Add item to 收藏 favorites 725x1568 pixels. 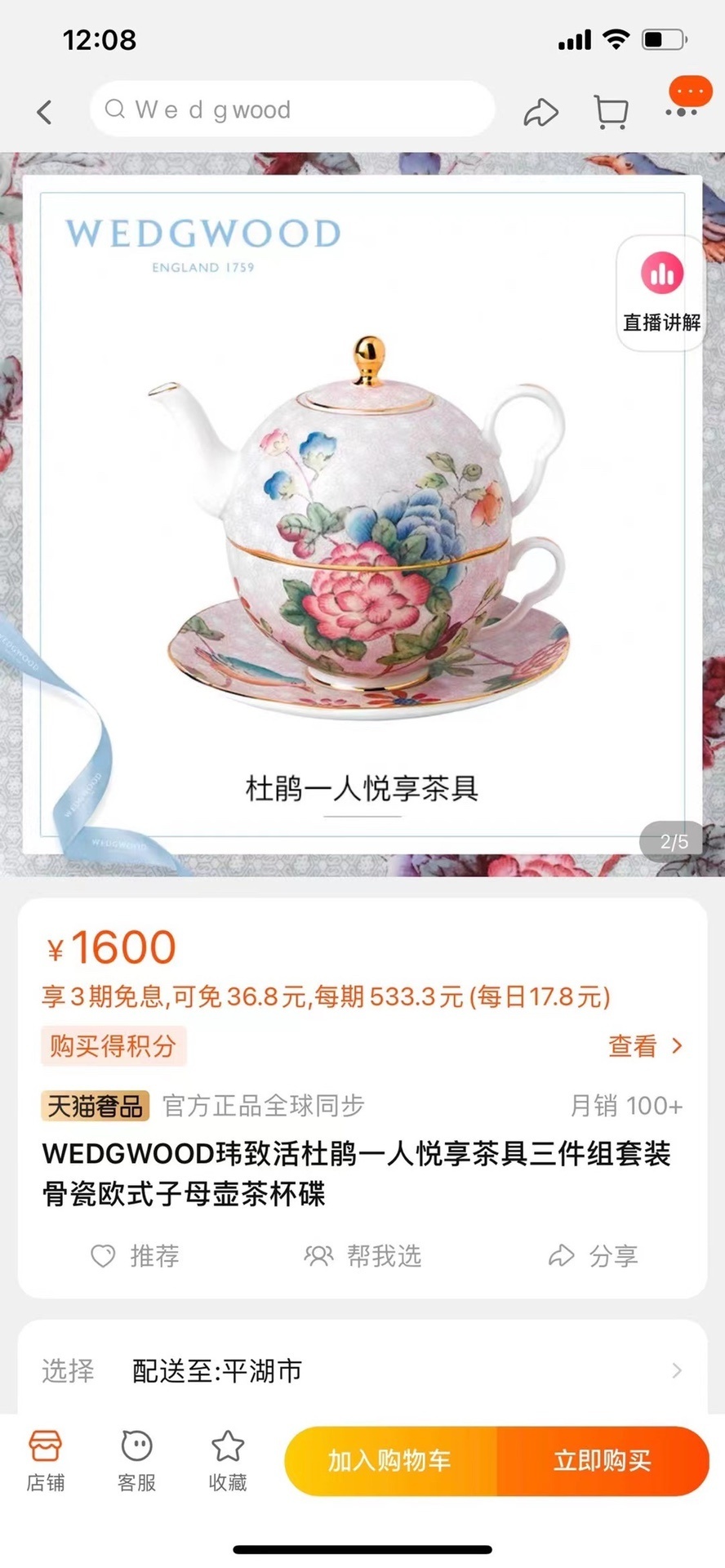pos(228,1460)
